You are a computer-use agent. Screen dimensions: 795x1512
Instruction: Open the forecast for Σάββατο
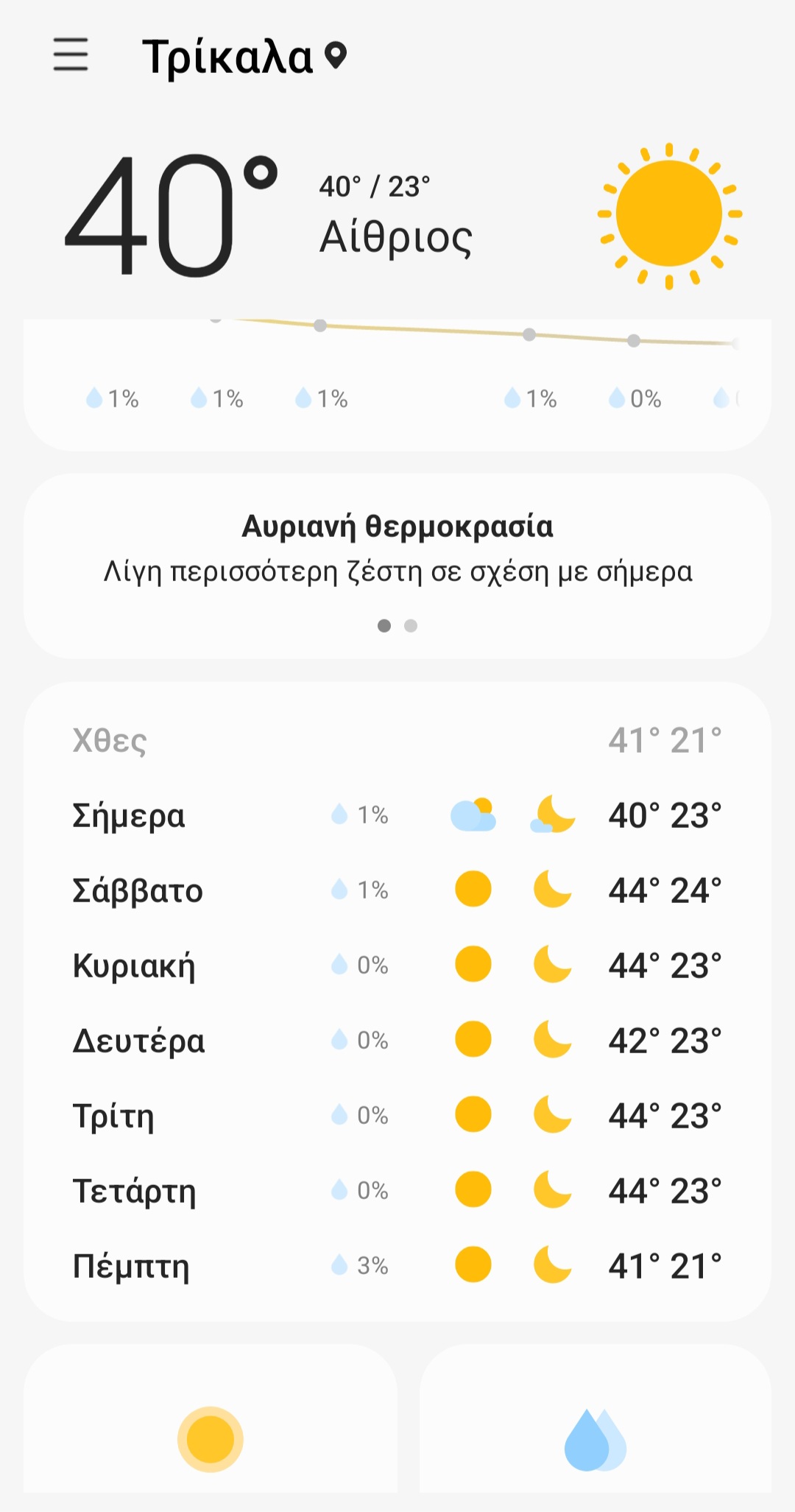397,890
